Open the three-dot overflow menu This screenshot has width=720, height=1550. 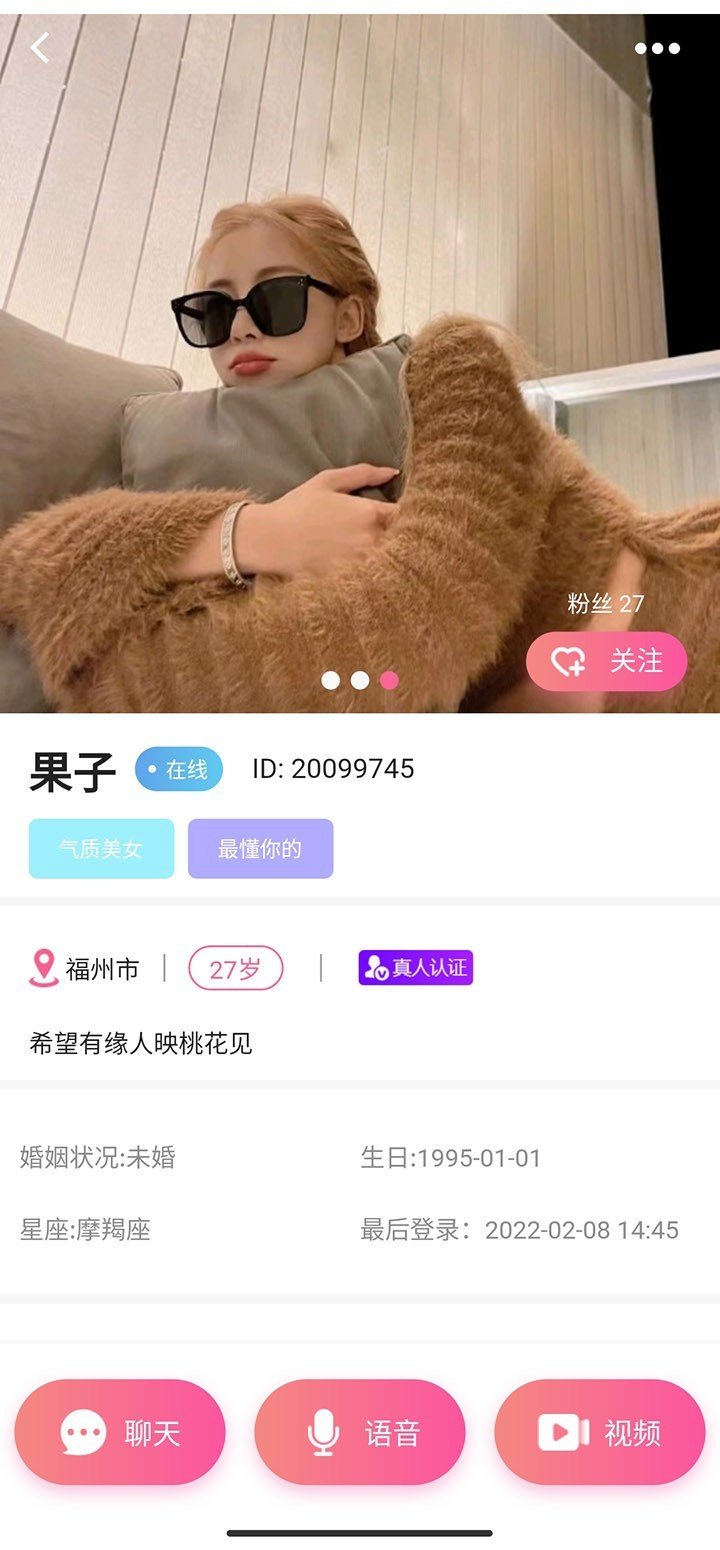[657, 48]
